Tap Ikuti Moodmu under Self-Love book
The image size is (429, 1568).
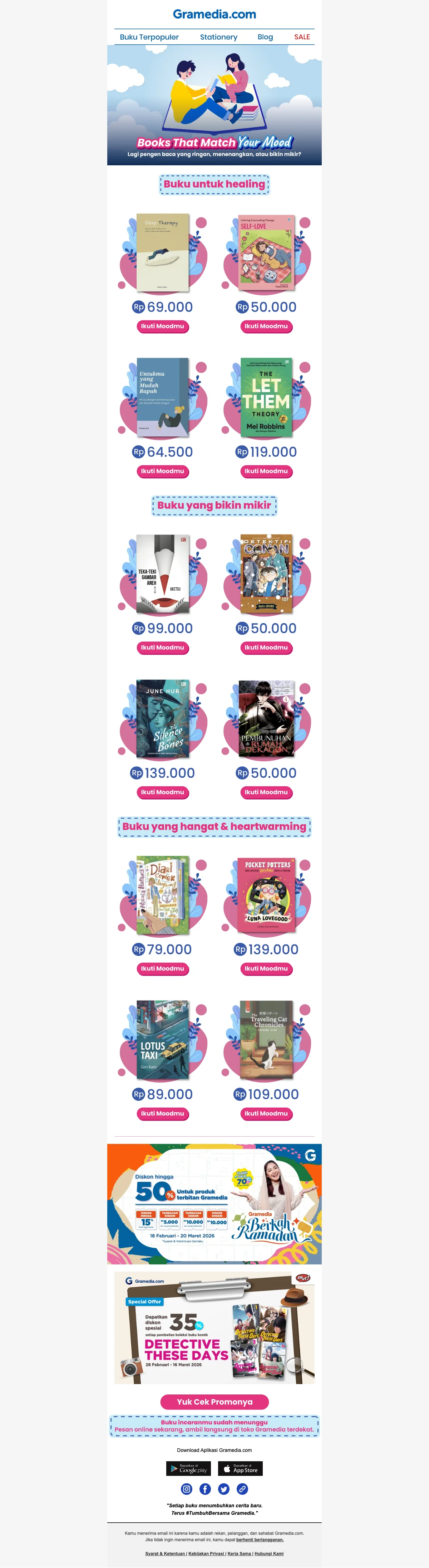266,326
